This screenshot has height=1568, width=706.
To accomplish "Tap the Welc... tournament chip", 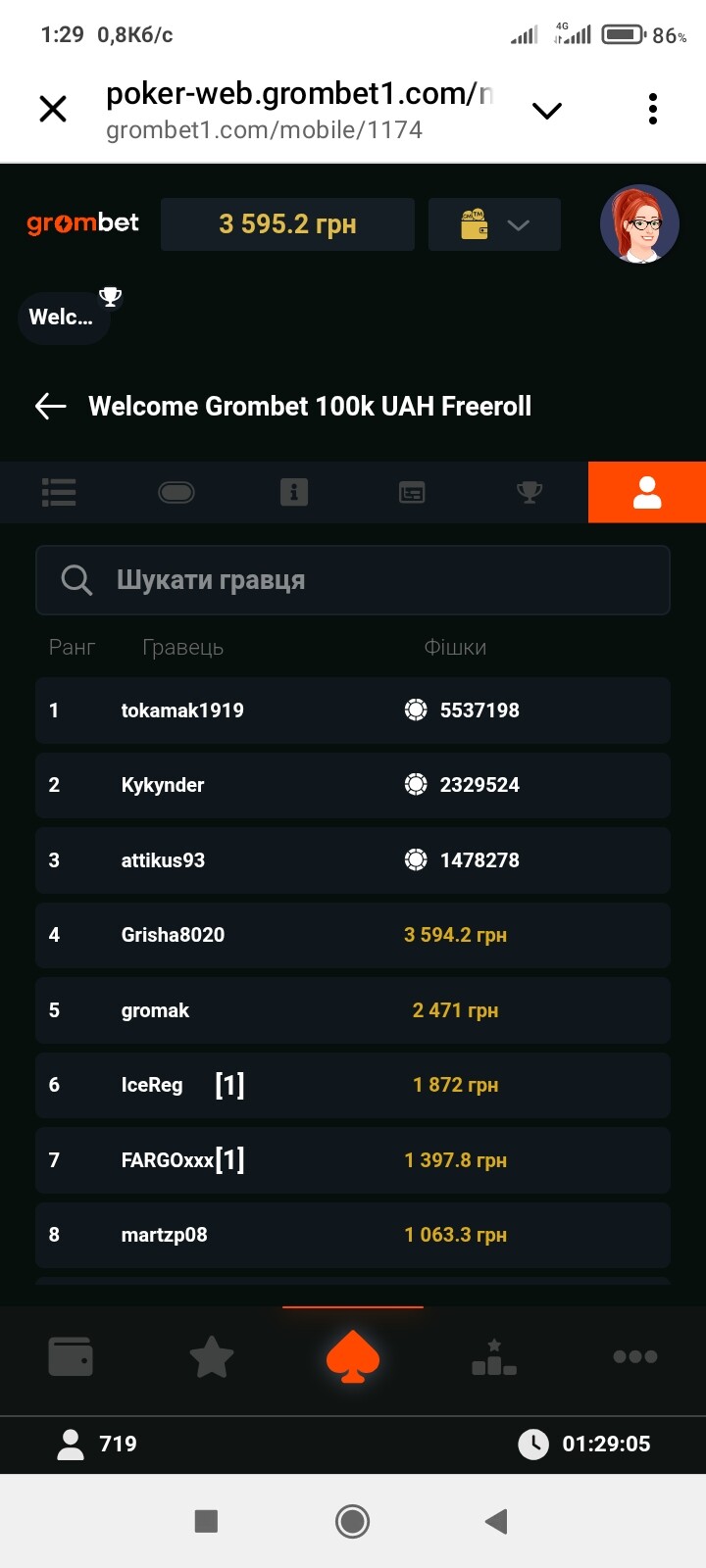I will (64, 317).
